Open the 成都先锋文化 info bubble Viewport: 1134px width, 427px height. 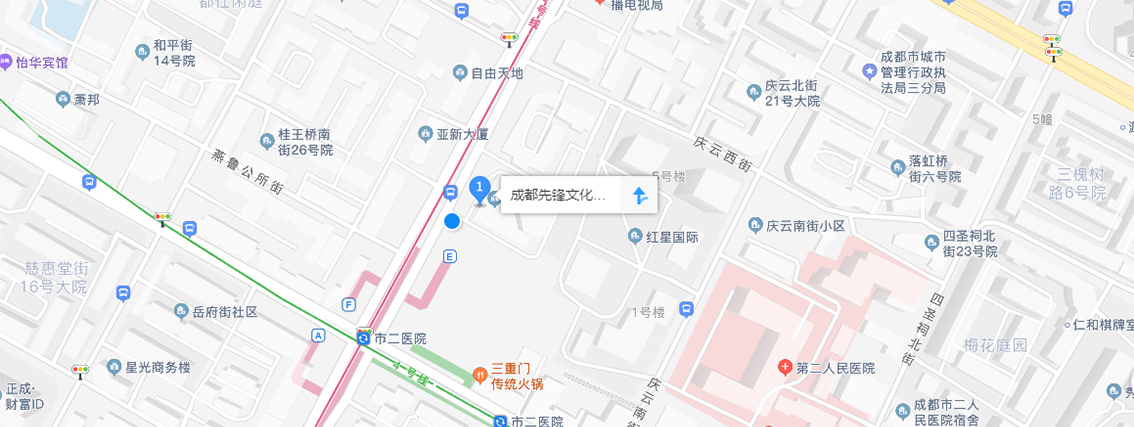coord(558,195)
